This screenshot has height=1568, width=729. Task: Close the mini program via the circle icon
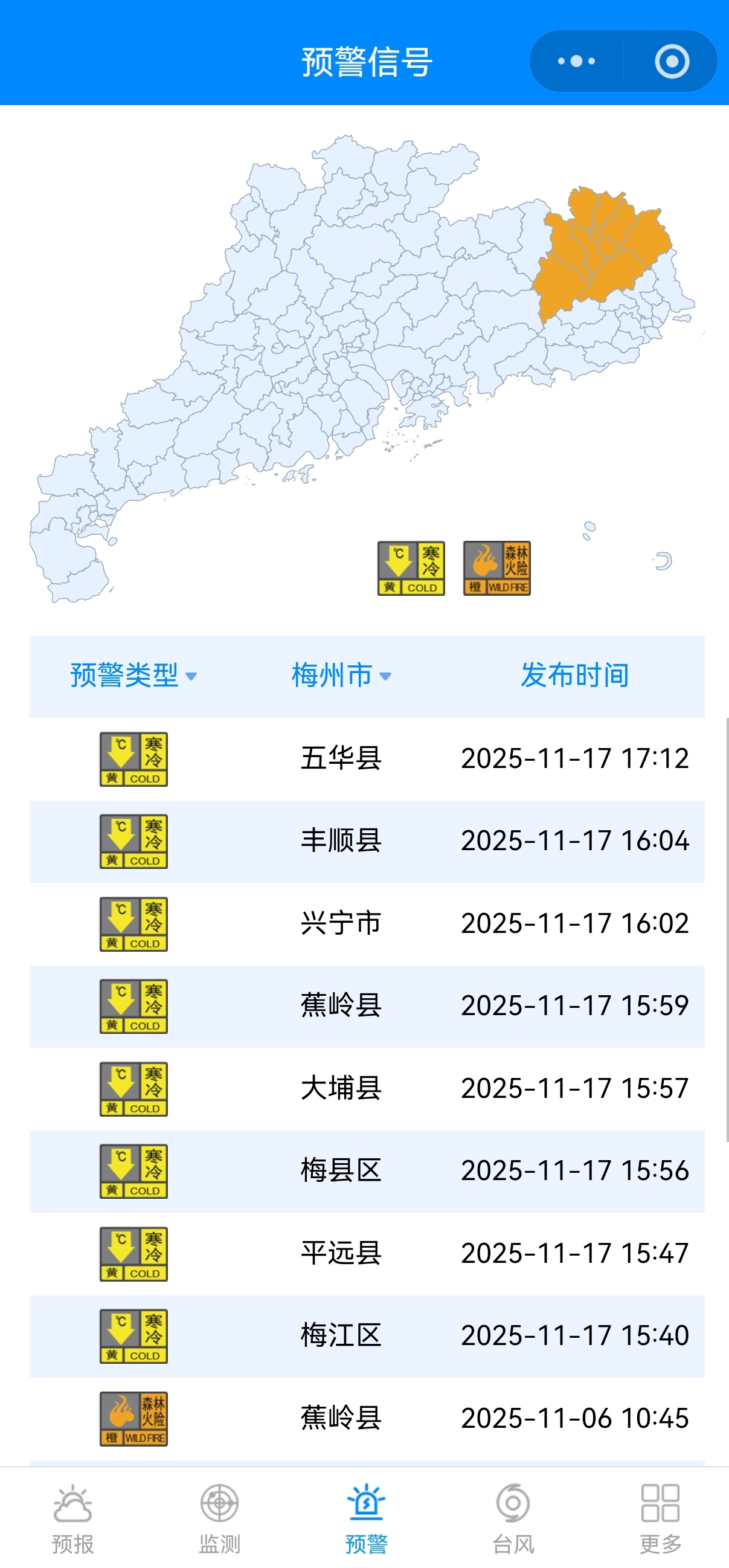pyautogui.click(x=671, y=62)
